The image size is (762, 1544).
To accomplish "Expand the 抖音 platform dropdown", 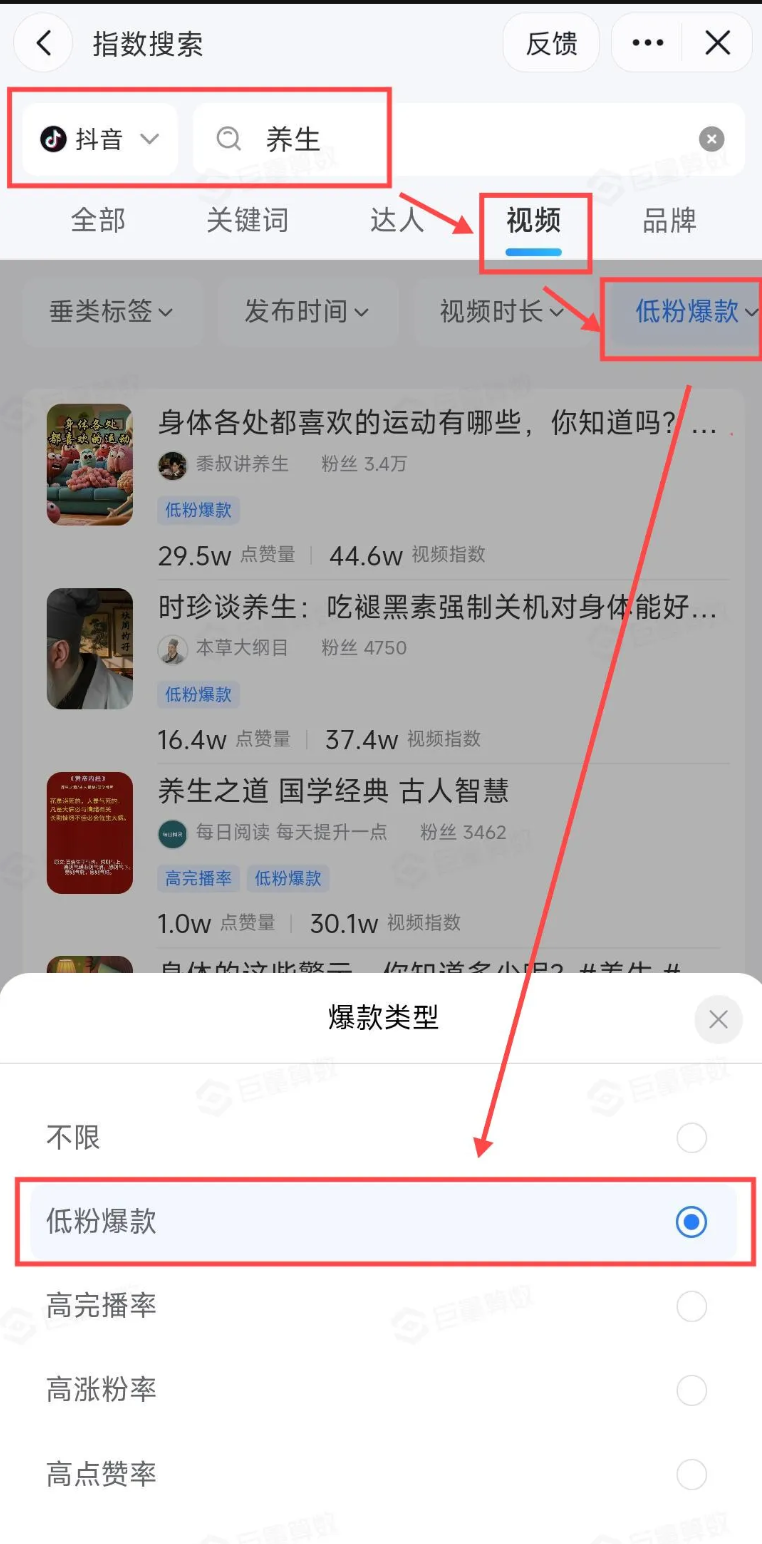I will tap(100, 139).
